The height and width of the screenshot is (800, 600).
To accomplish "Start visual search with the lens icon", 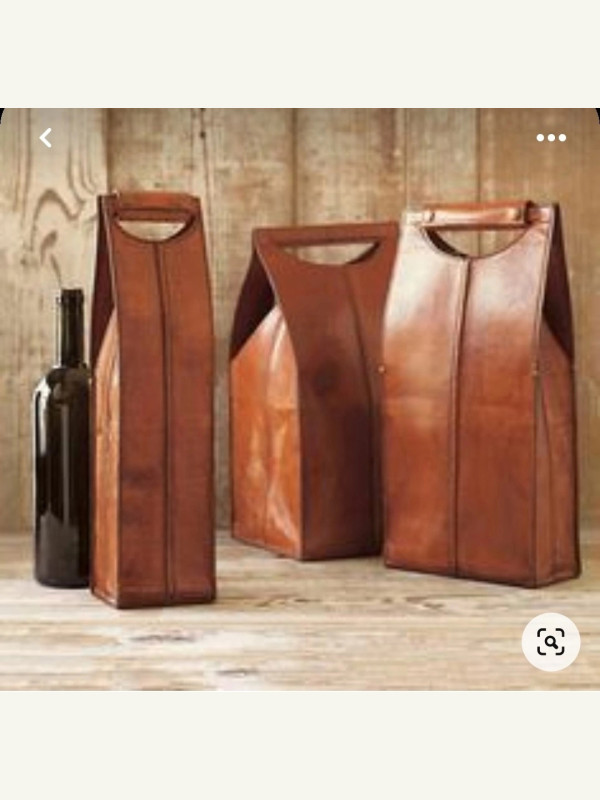I will tap(551, 641).
